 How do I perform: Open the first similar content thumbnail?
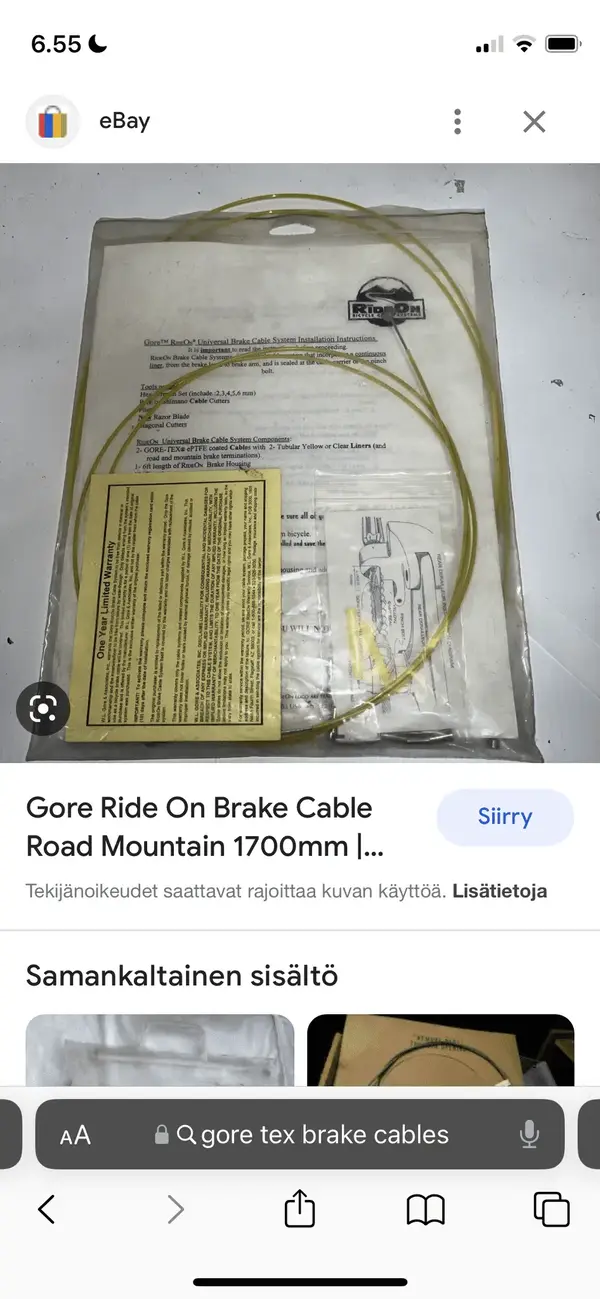(160, 1050)
